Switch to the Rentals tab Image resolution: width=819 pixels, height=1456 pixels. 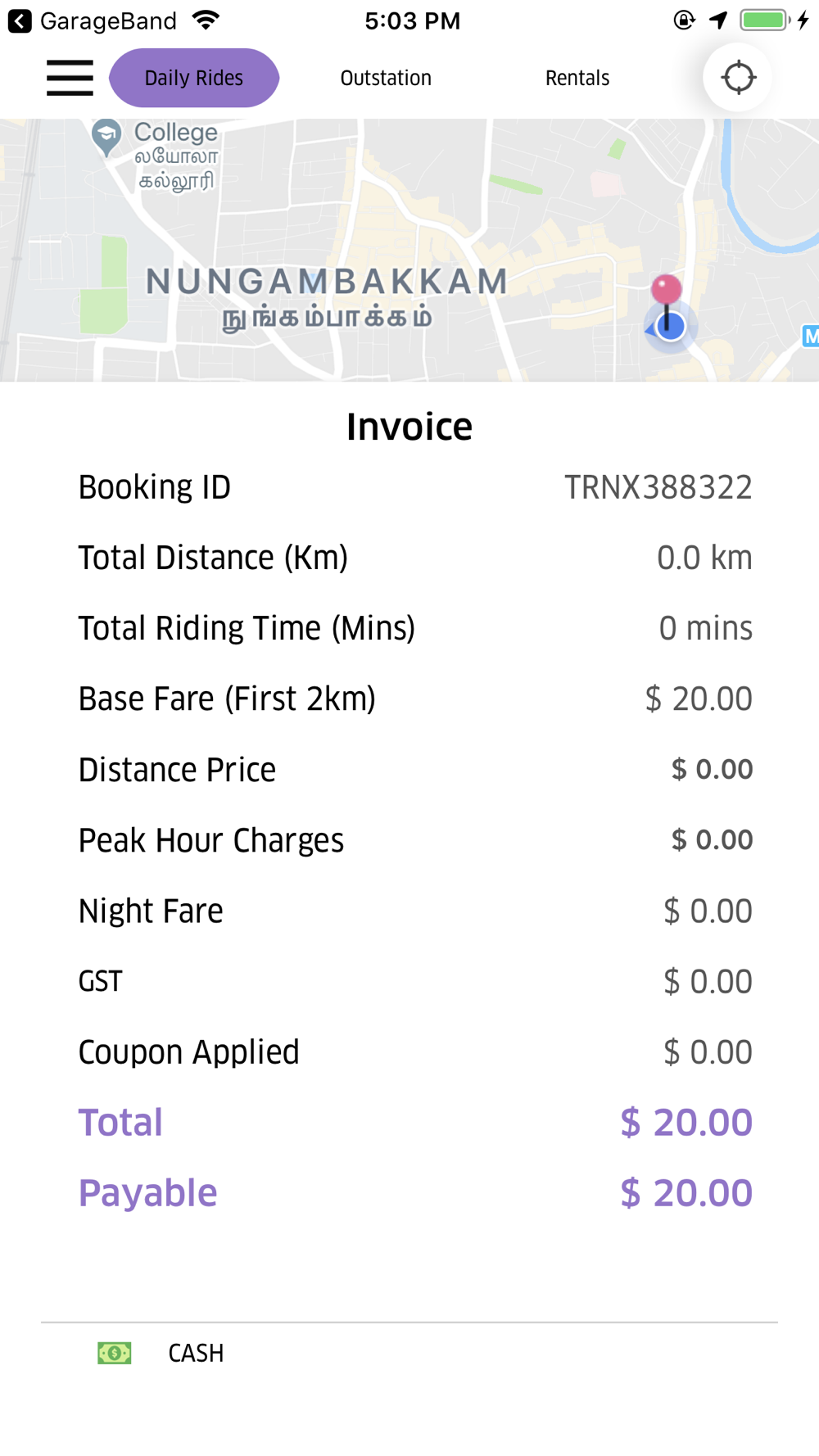tap(577, 78)
